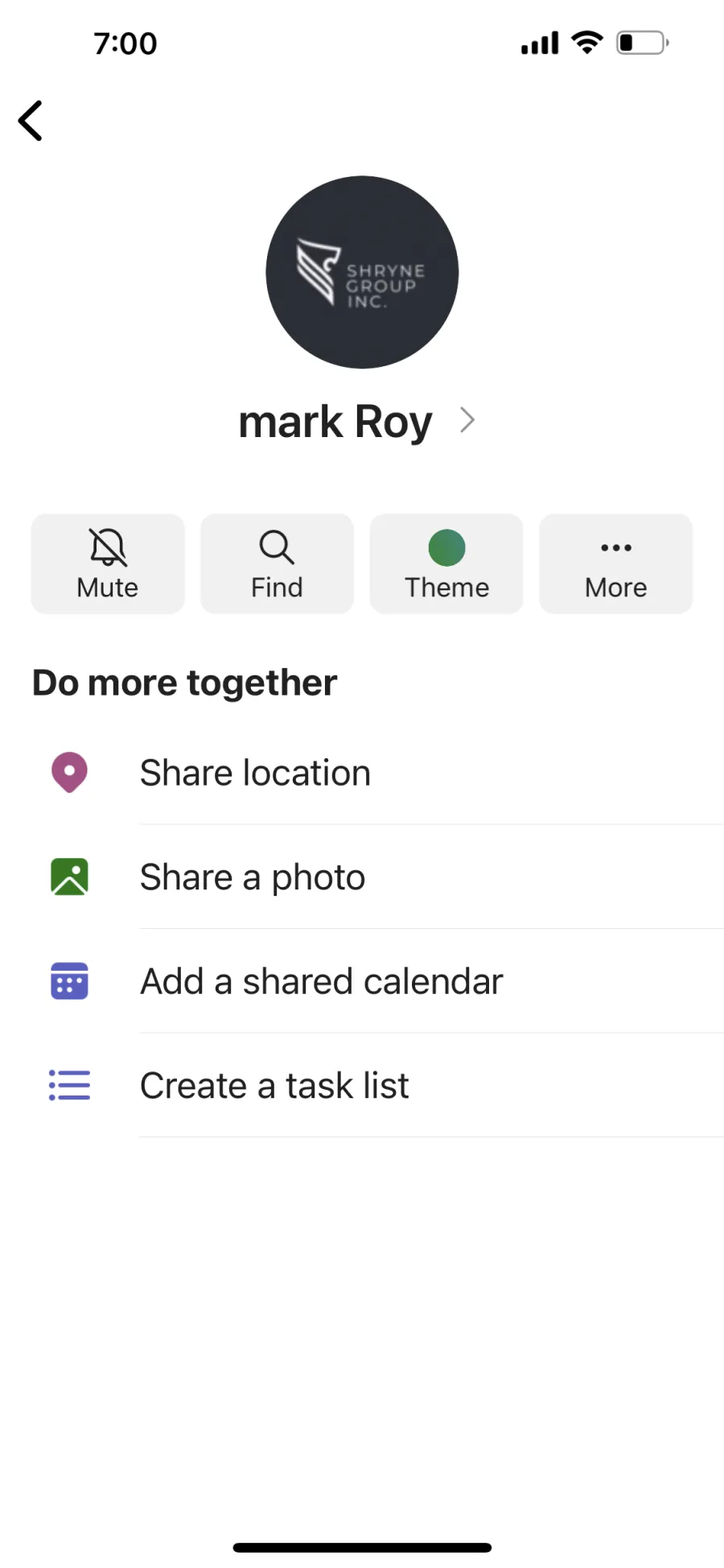Add a shared calendar
The width and height of the screenshot is (724, 1568).
click(x=362, y=981)
